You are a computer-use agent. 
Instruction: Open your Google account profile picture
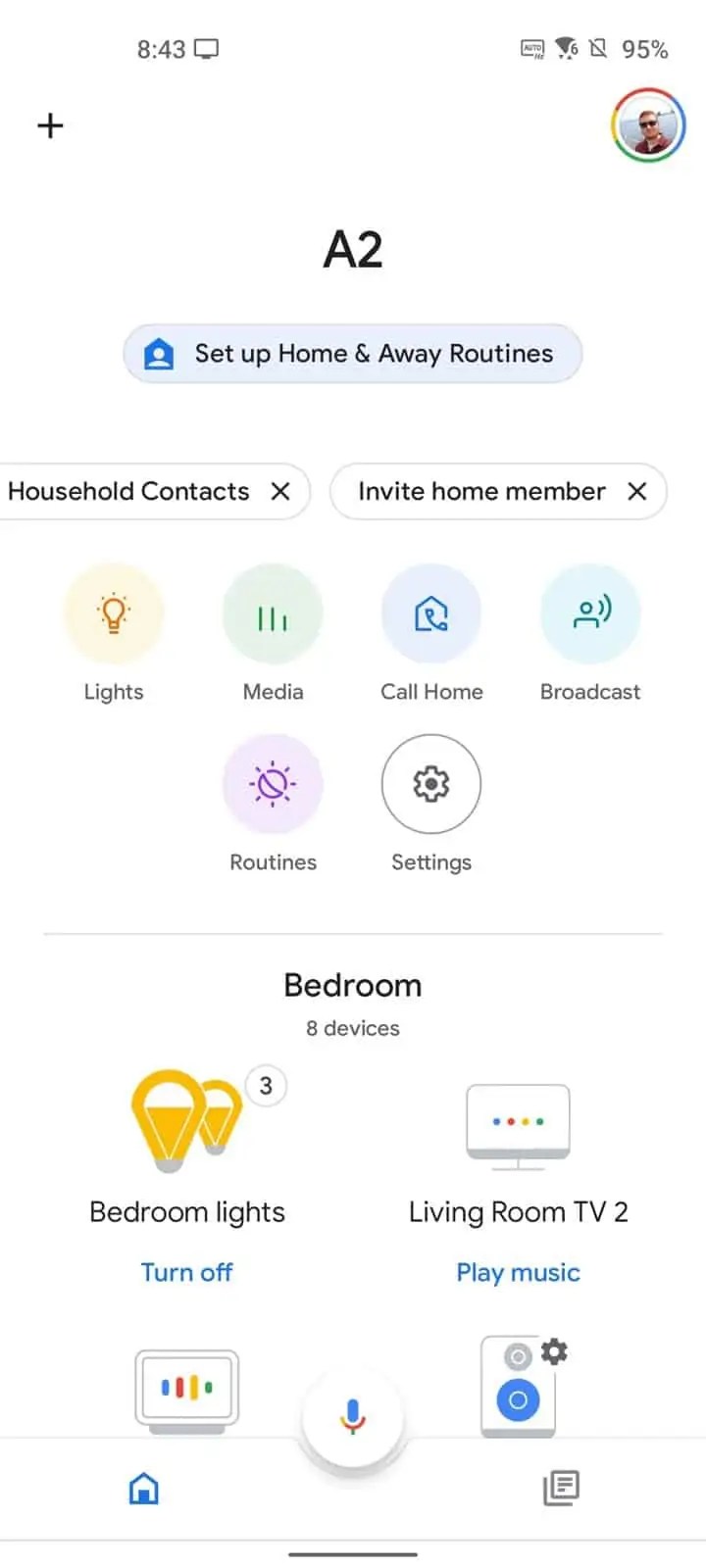pos(647,125)
